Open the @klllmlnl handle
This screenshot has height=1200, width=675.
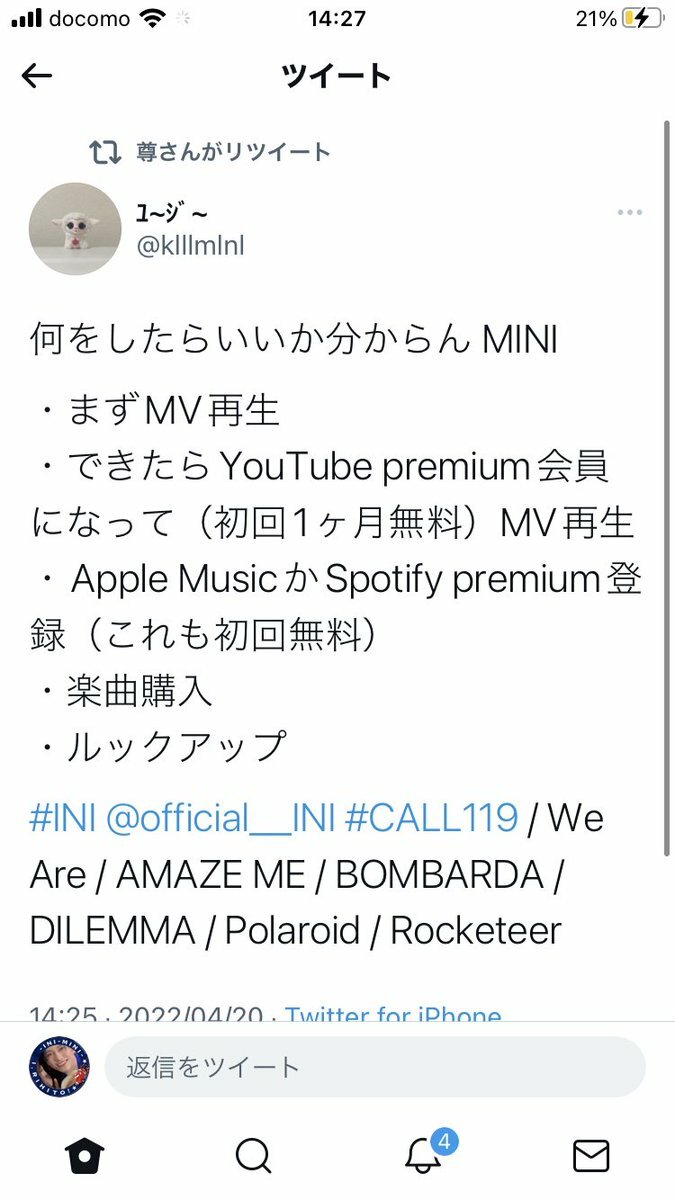(x=190, y=245)
